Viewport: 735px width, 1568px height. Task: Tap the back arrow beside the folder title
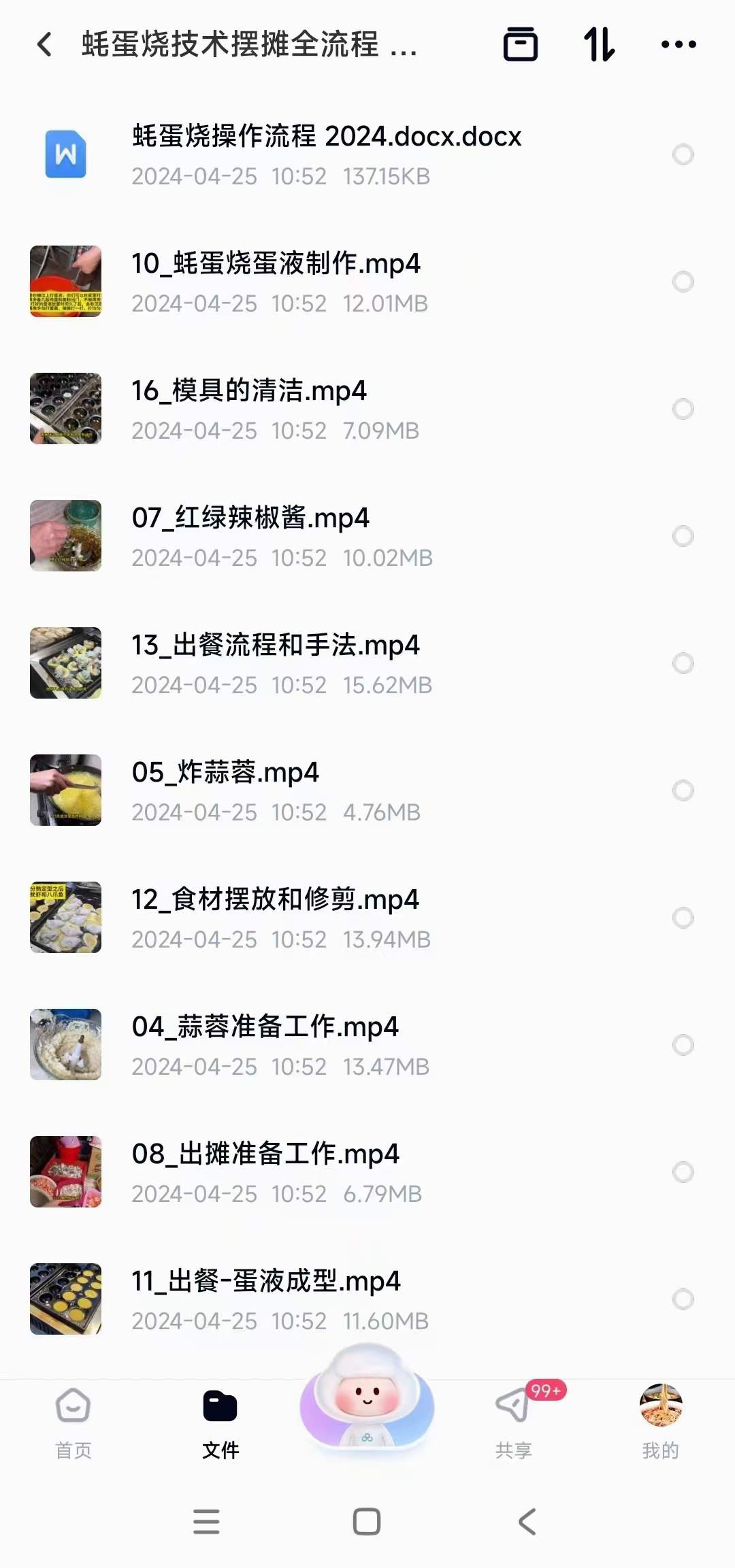coord(44,44)
